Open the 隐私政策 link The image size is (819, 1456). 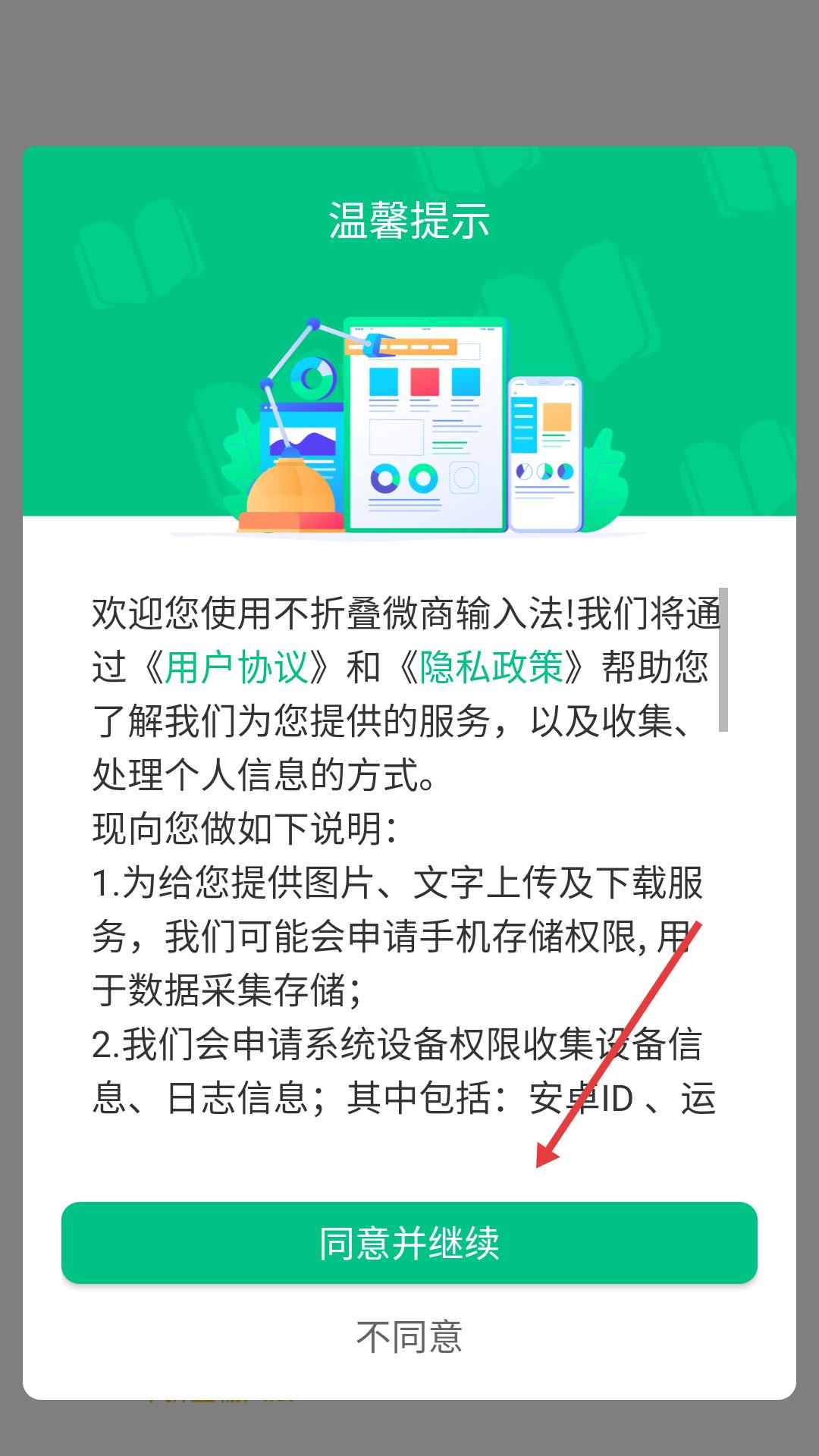coord(491,667)
